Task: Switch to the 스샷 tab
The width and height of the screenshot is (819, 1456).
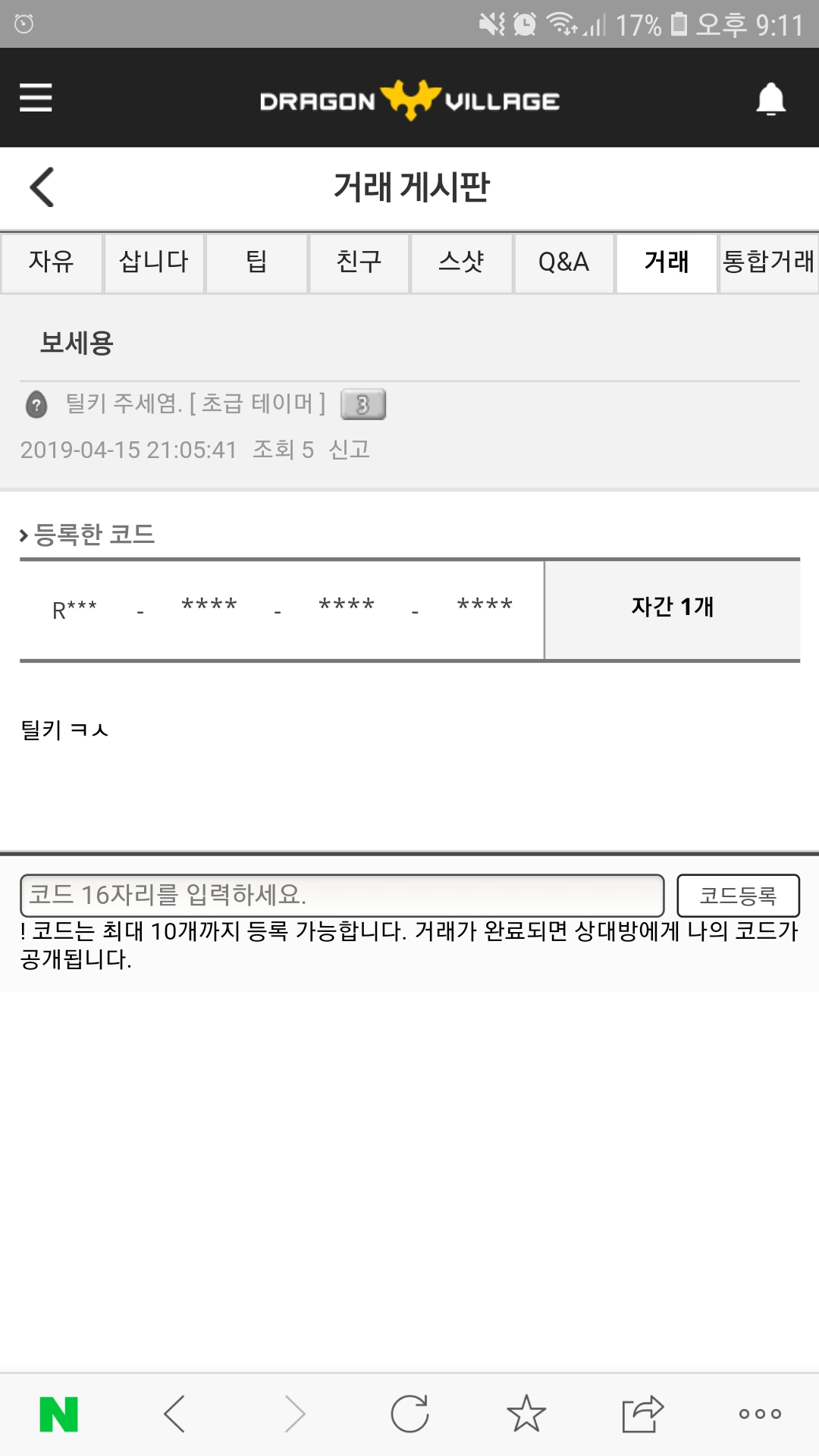Action: (461, 262)
